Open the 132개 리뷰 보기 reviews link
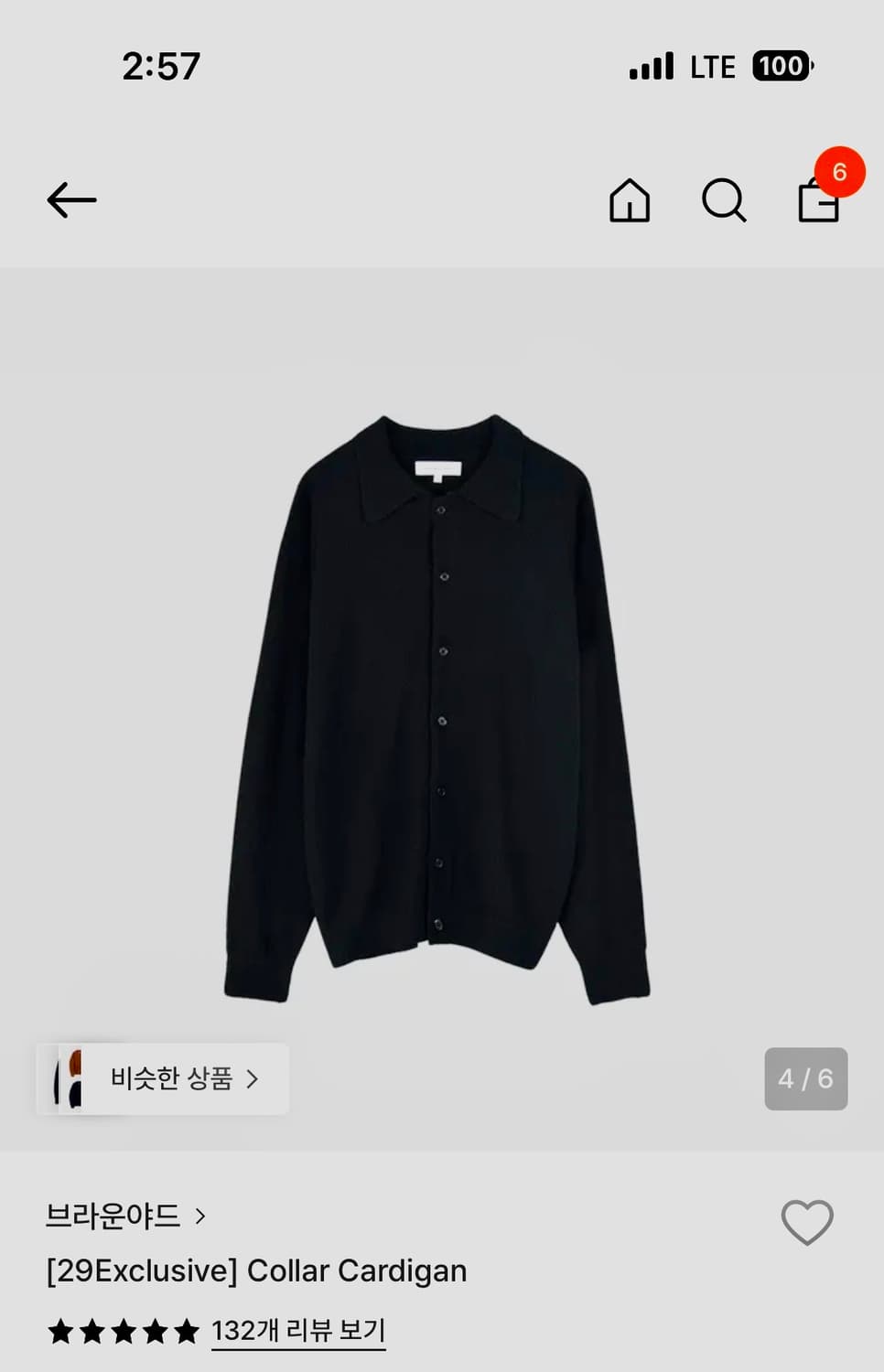 [298, 1332]
